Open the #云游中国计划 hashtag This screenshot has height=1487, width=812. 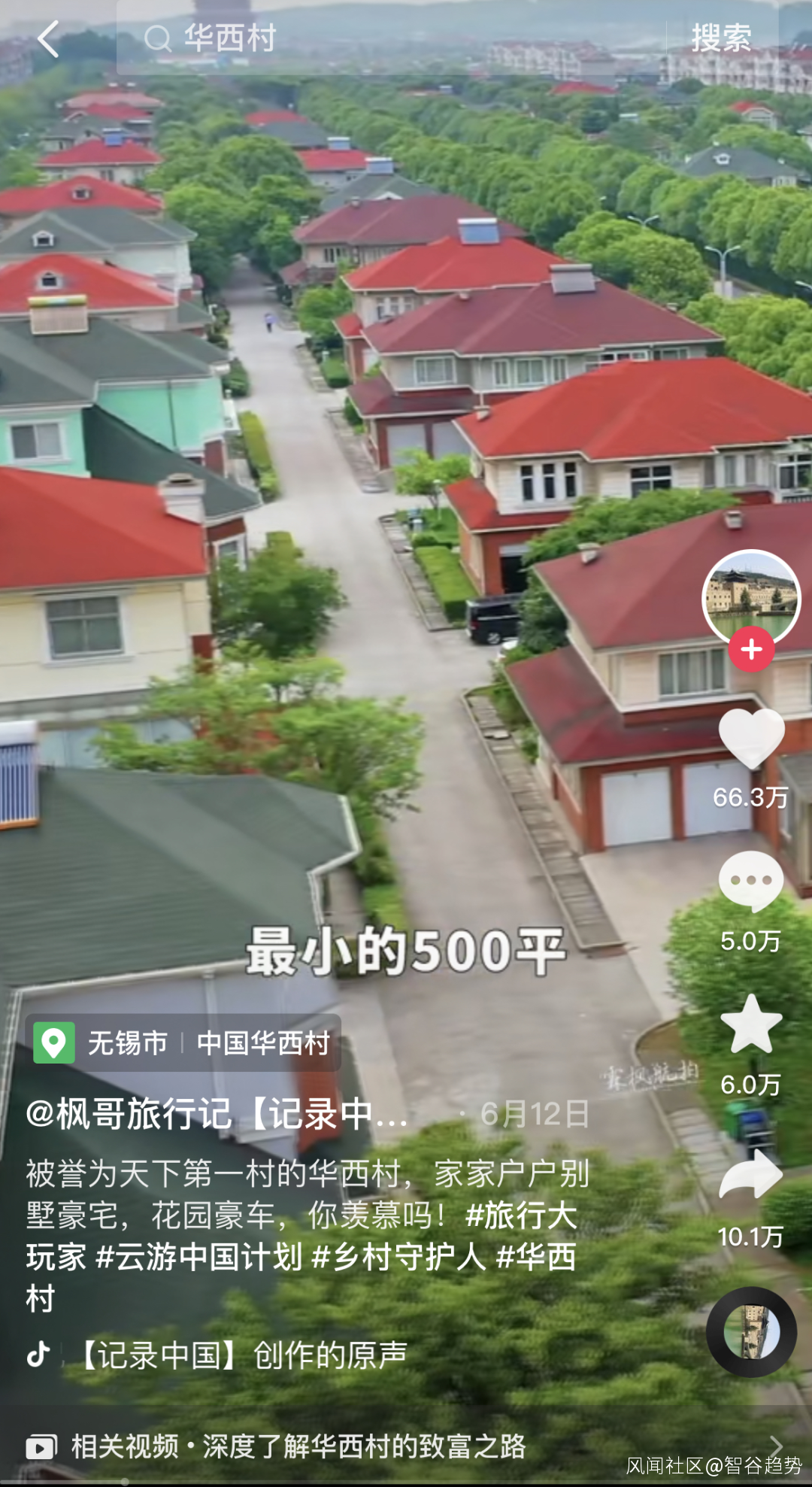(x=198, y=1258)
